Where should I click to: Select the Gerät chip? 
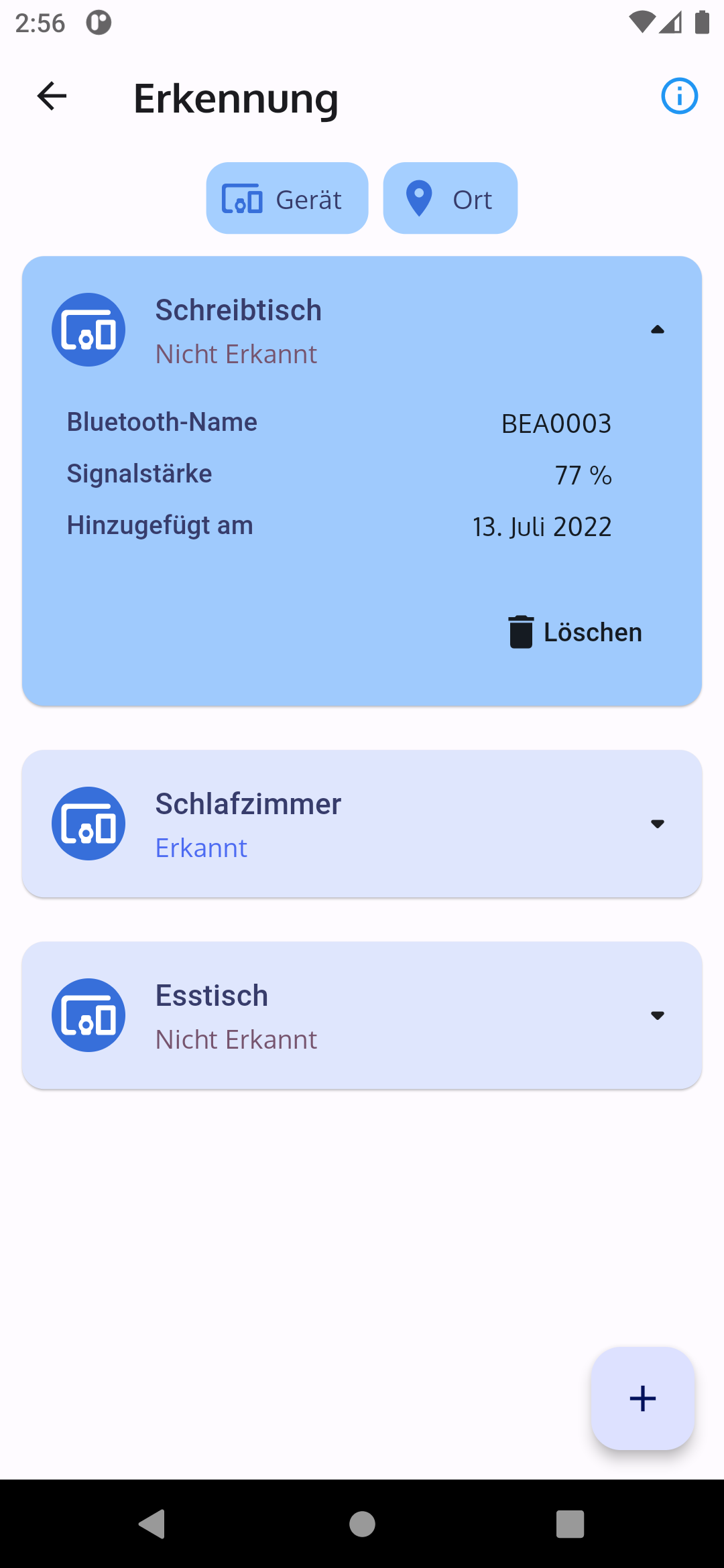click(287, 199)
